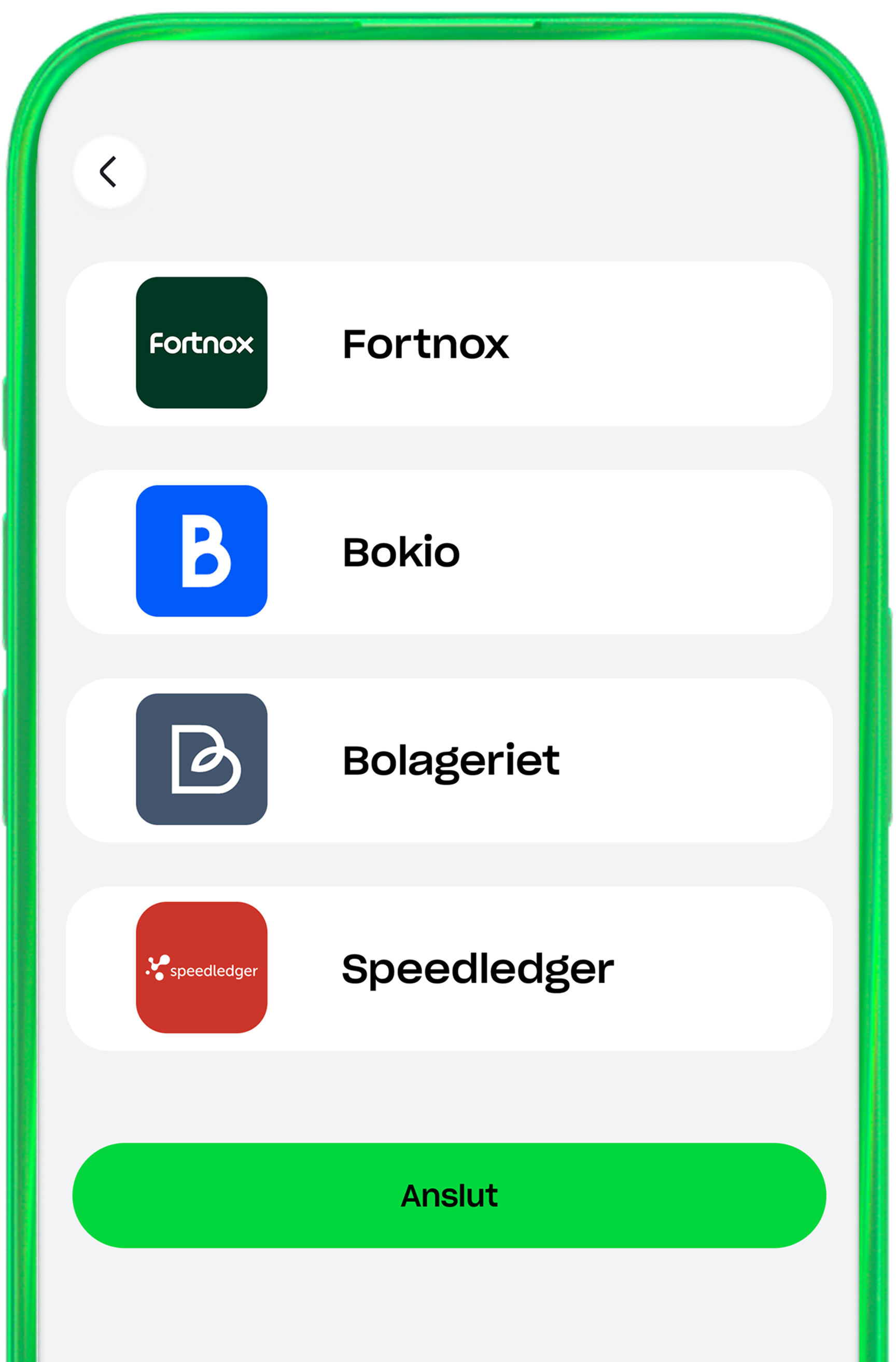This screenshot has height=1362, width=896.
Task: Click the Fortnox label text
Action: (x=426, y=343)
